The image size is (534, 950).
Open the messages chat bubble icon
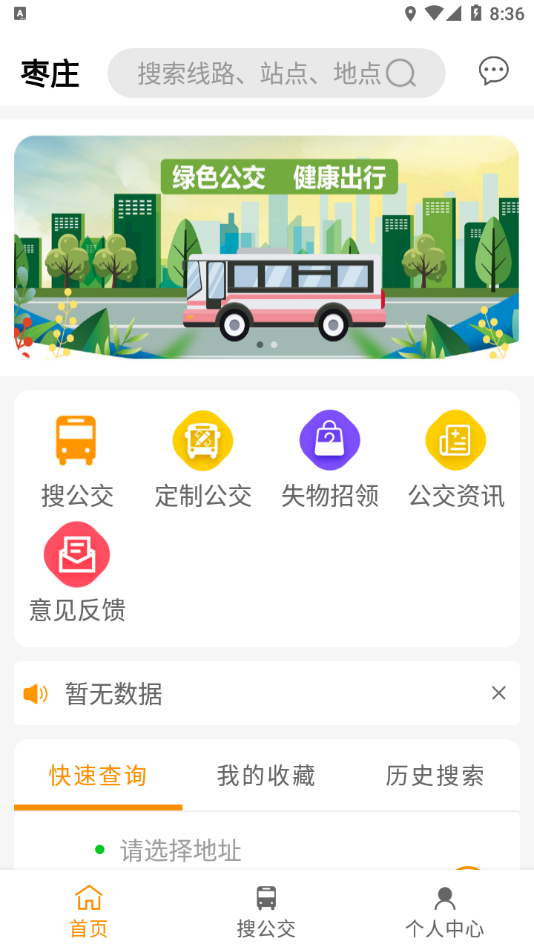click(493, 71)
